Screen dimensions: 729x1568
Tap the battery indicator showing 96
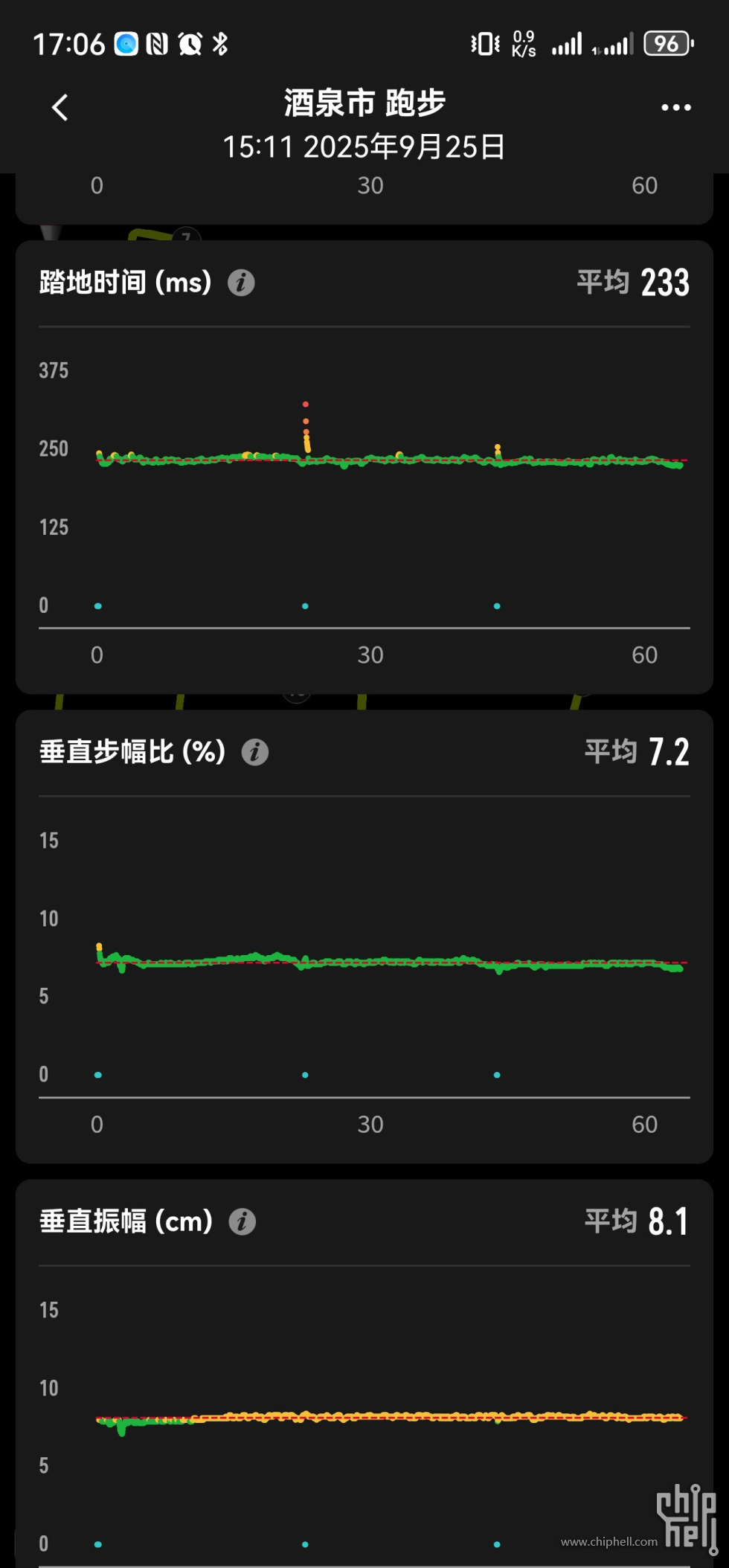[667, 43]
